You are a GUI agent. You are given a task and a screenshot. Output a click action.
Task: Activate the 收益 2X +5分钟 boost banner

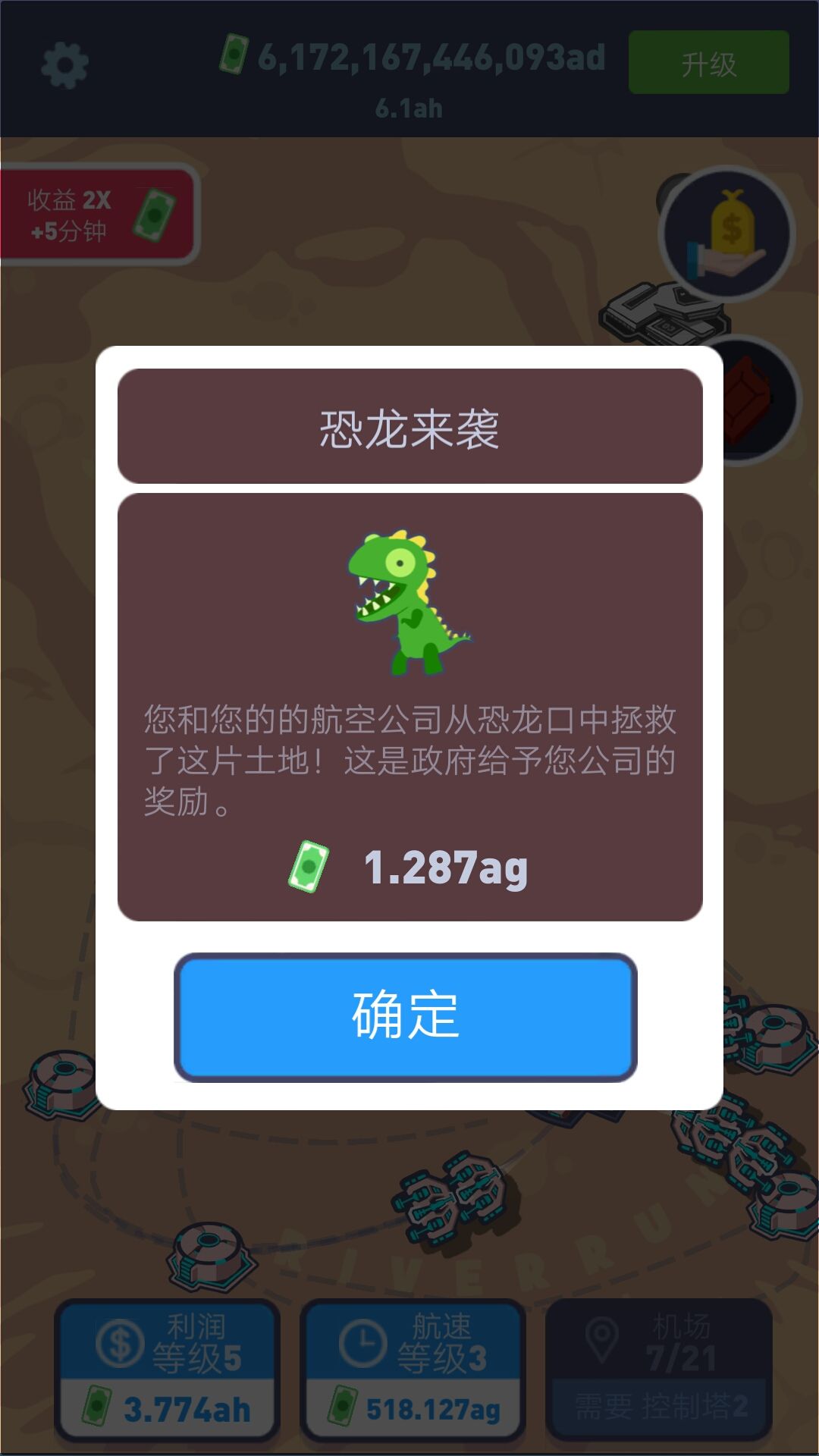[99, 212]
